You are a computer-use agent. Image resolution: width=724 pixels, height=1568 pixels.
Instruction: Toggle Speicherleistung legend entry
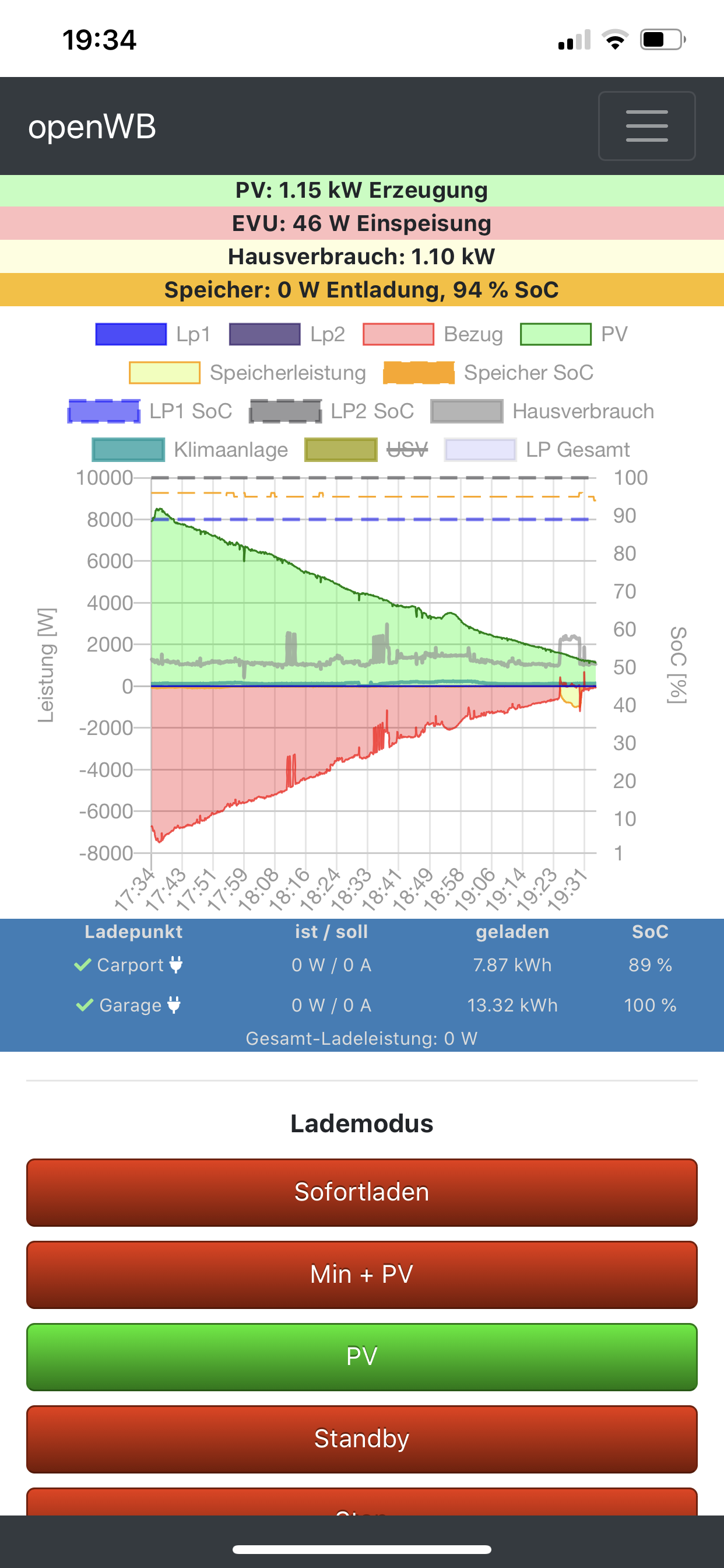click(248, 373)
